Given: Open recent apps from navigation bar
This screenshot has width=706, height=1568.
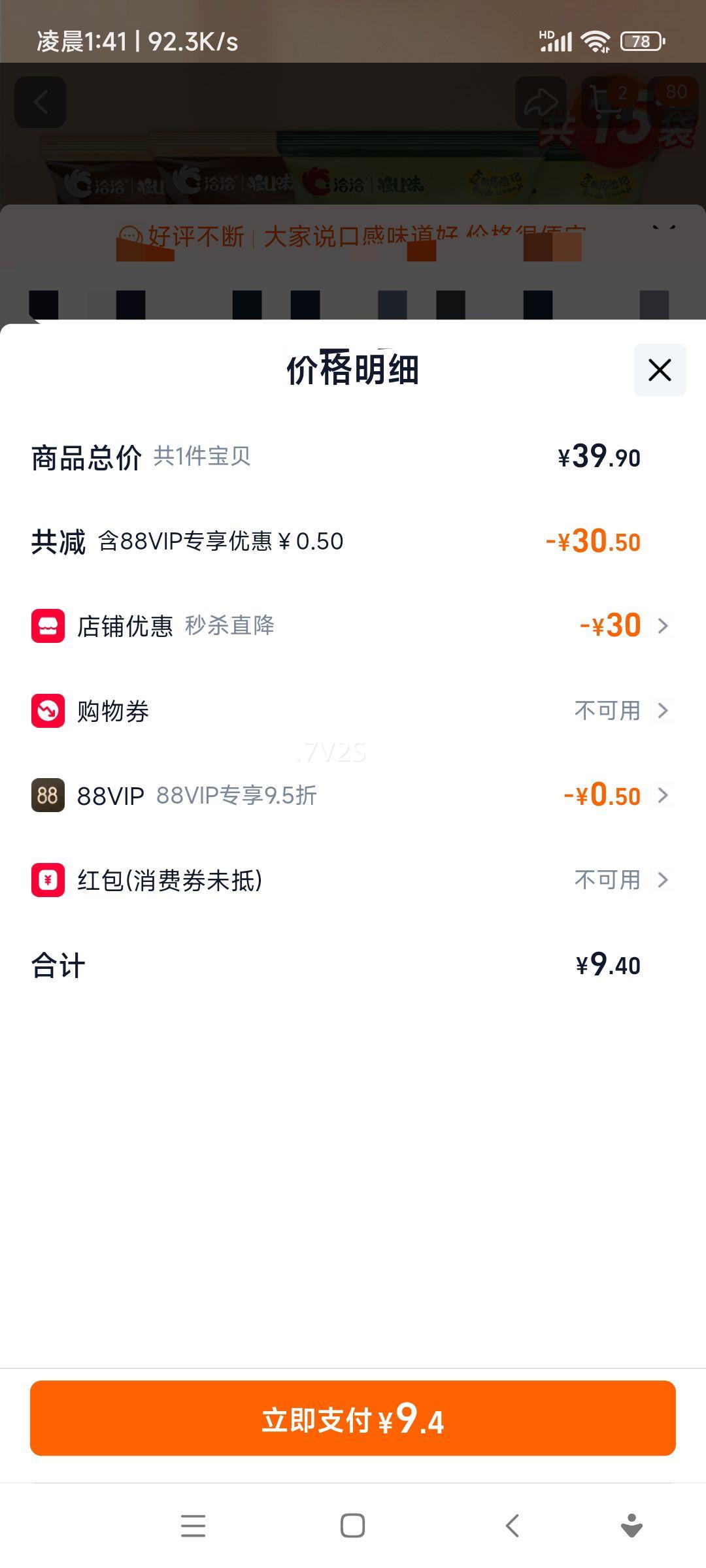Looking at the screenshot, I should tap(193, 1526).
